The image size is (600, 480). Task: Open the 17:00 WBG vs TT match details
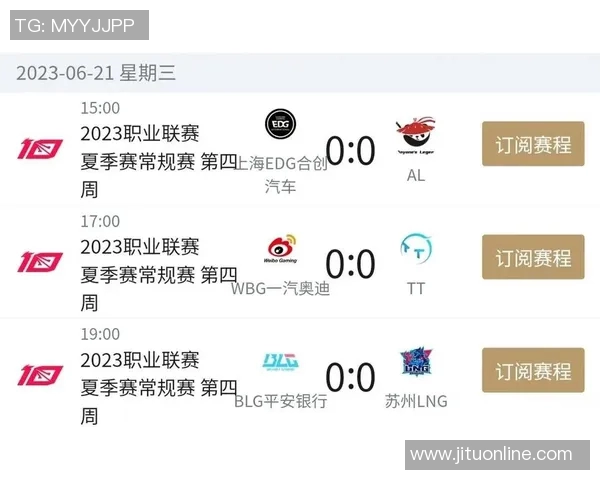[x=350, y=263]
